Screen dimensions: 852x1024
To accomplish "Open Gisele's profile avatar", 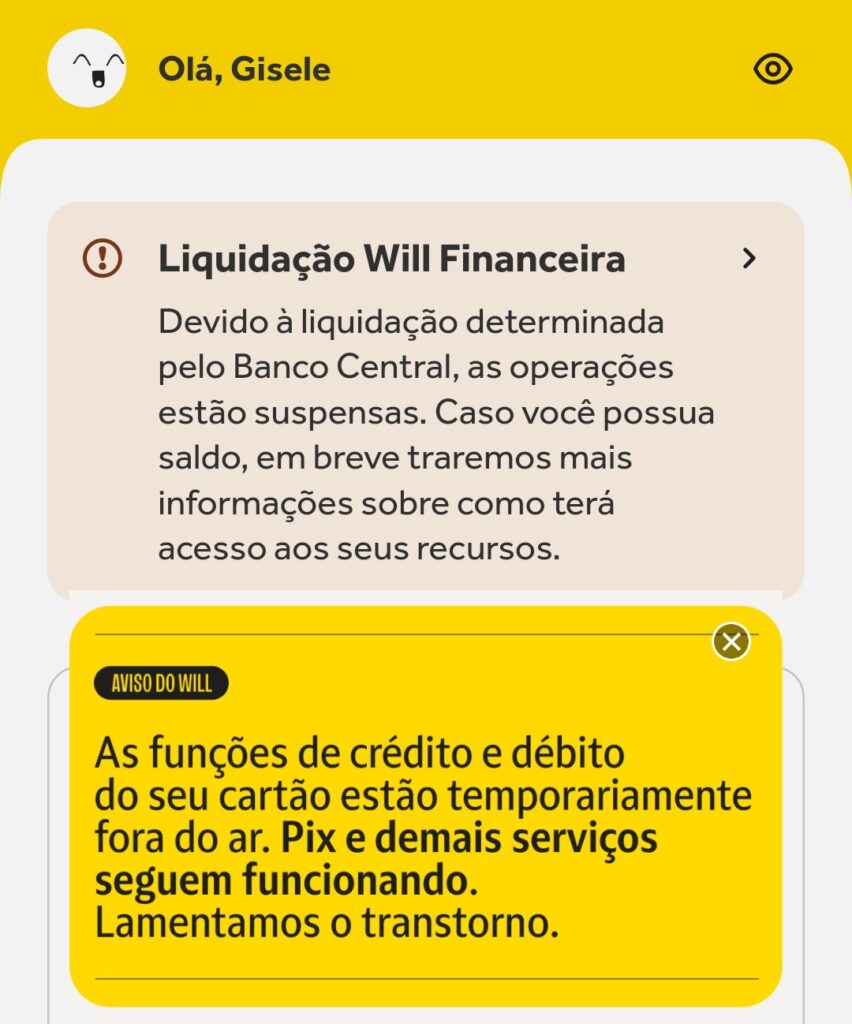I will click(87, 68).
